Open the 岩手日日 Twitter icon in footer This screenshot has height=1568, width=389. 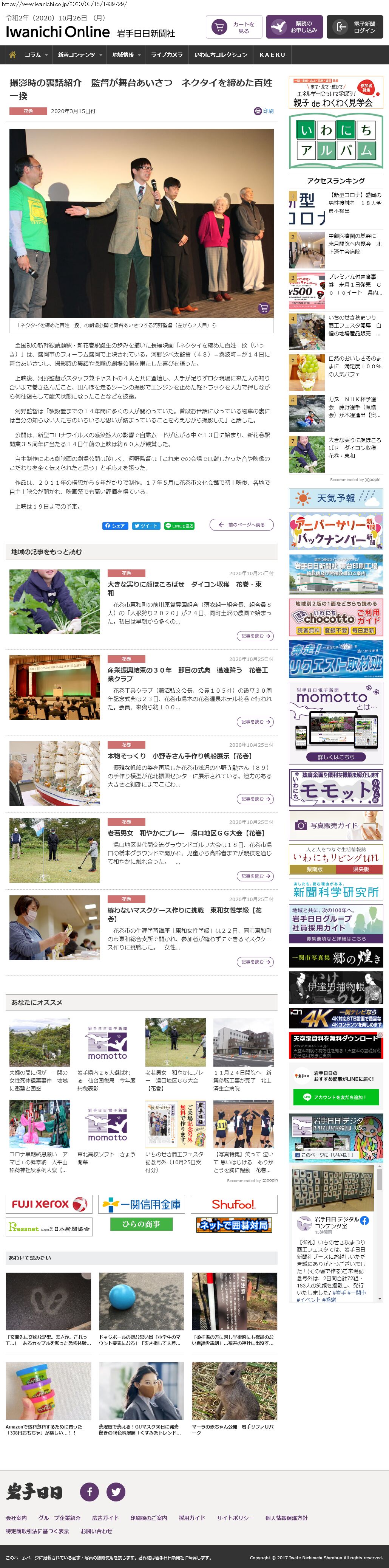coord(116,1491)
